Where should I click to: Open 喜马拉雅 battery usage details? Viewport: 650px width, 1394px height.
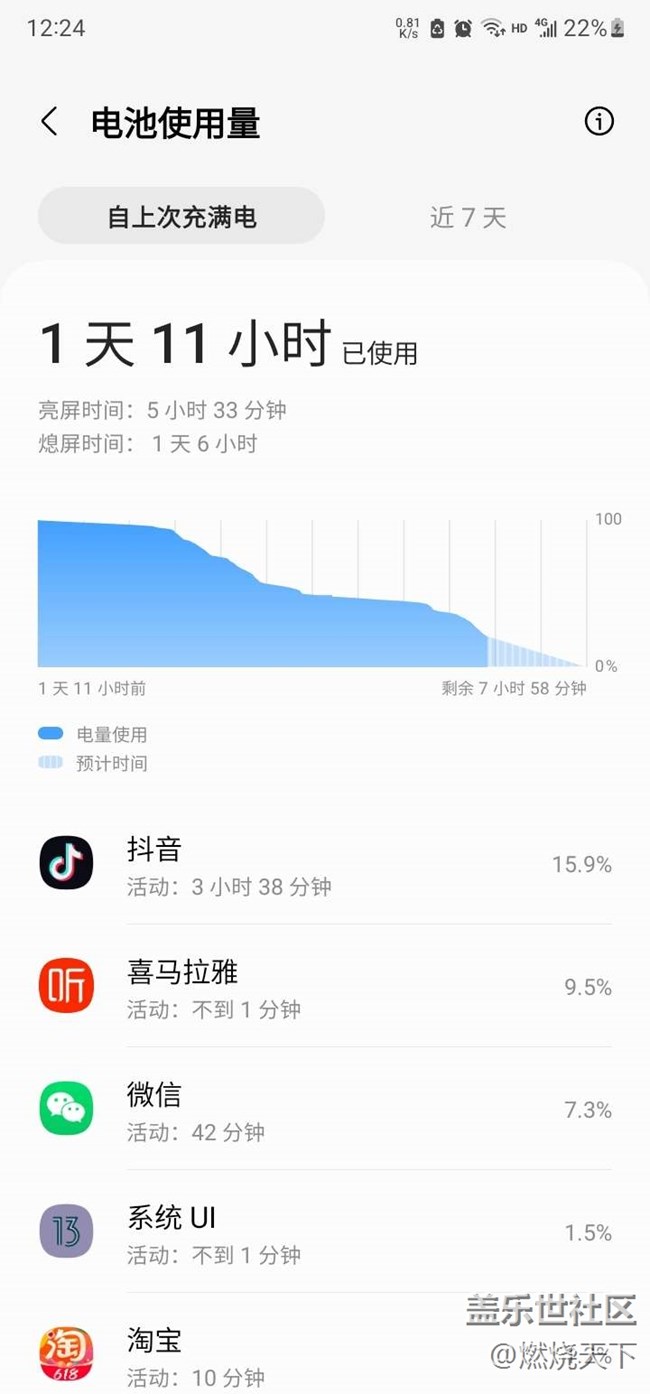[x=325, y=987]
